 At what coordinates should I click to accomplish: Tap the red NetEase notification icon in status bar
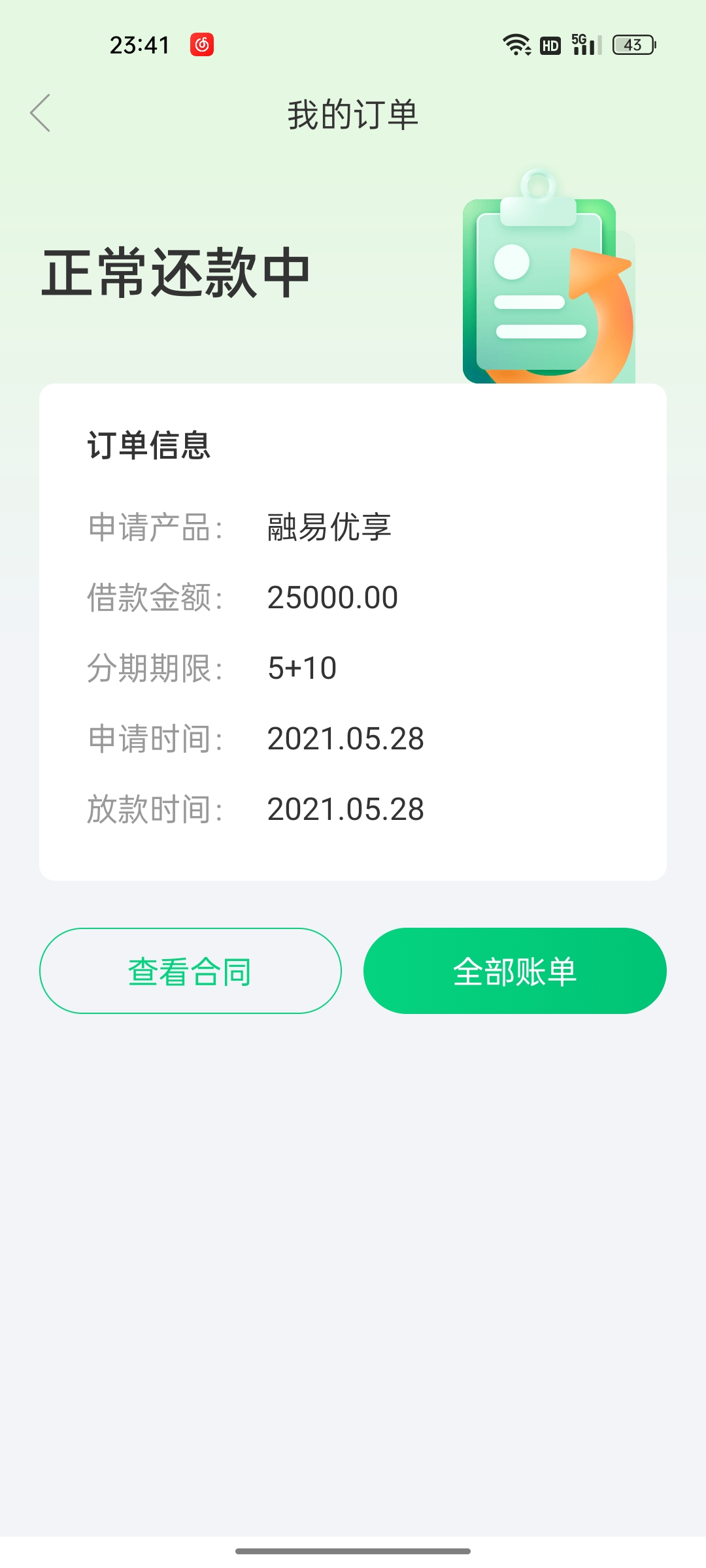pos(203,44)
